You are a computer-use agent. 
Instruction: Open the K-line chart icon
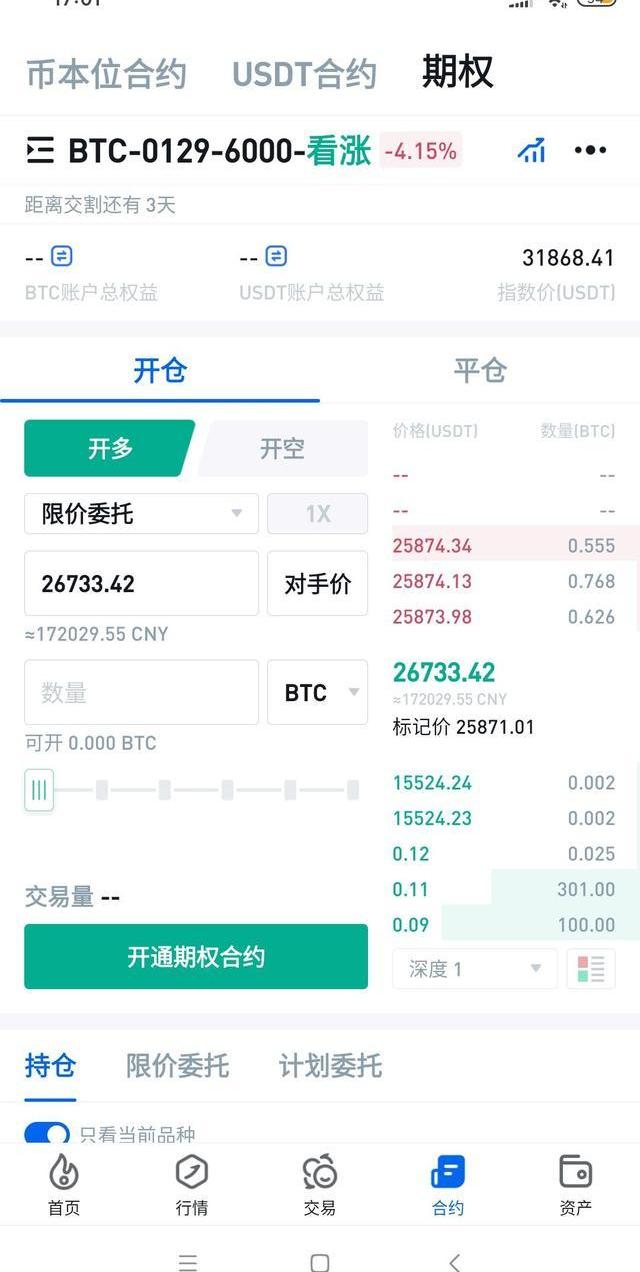click(531, 151)
